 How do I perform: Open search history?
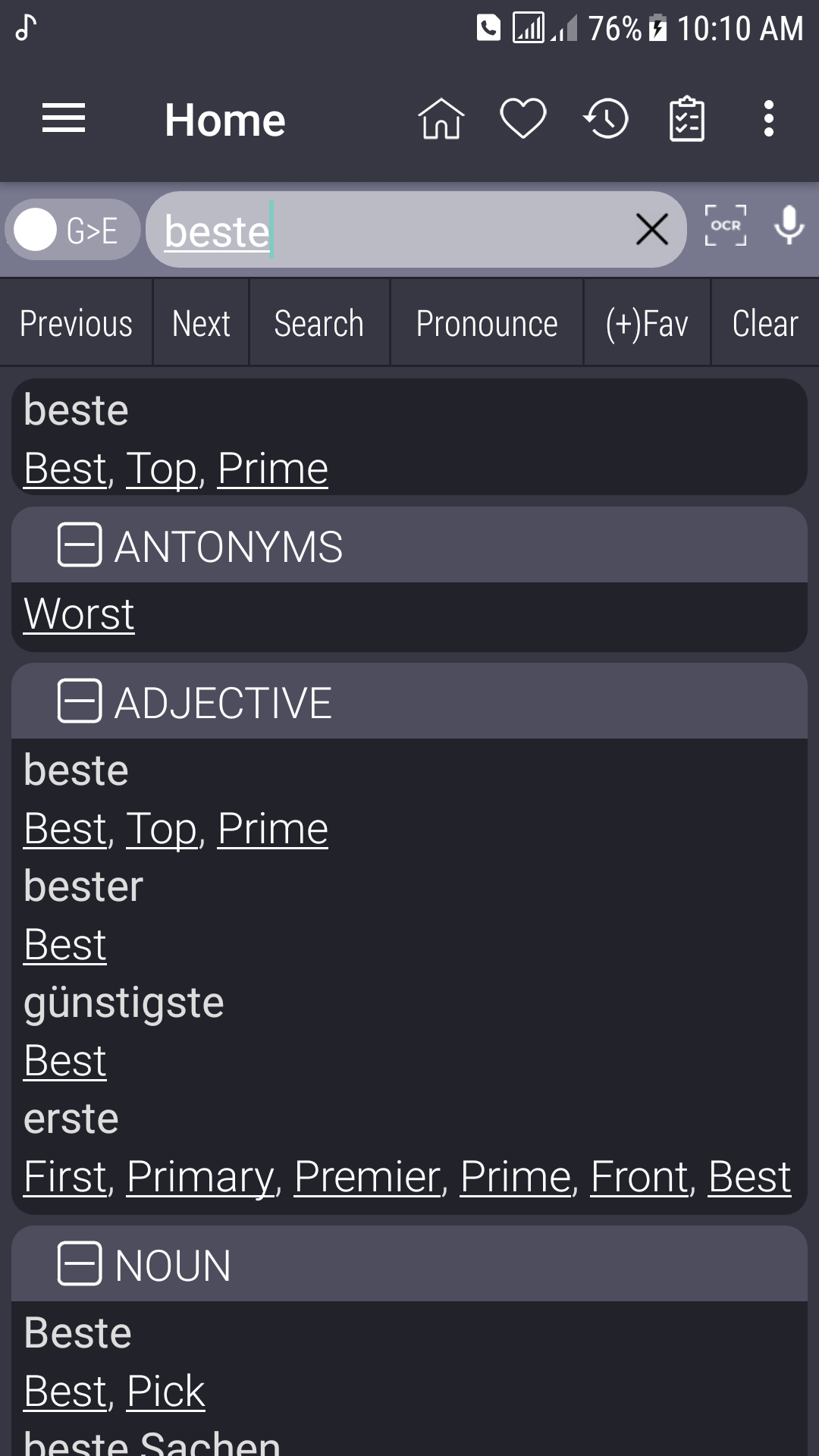click(606, 119)
